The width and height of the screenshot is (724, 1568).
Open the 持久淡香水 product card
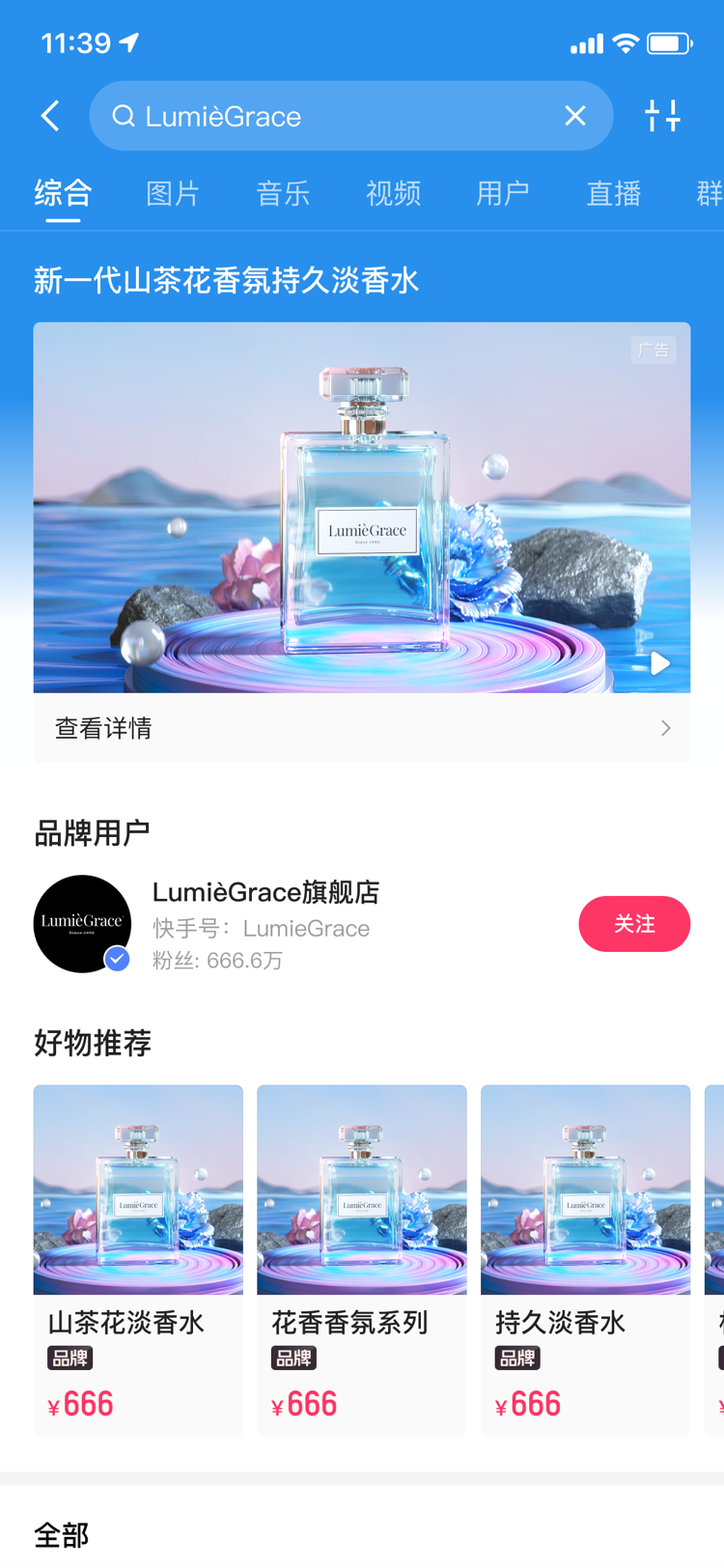click(585, 1259)
